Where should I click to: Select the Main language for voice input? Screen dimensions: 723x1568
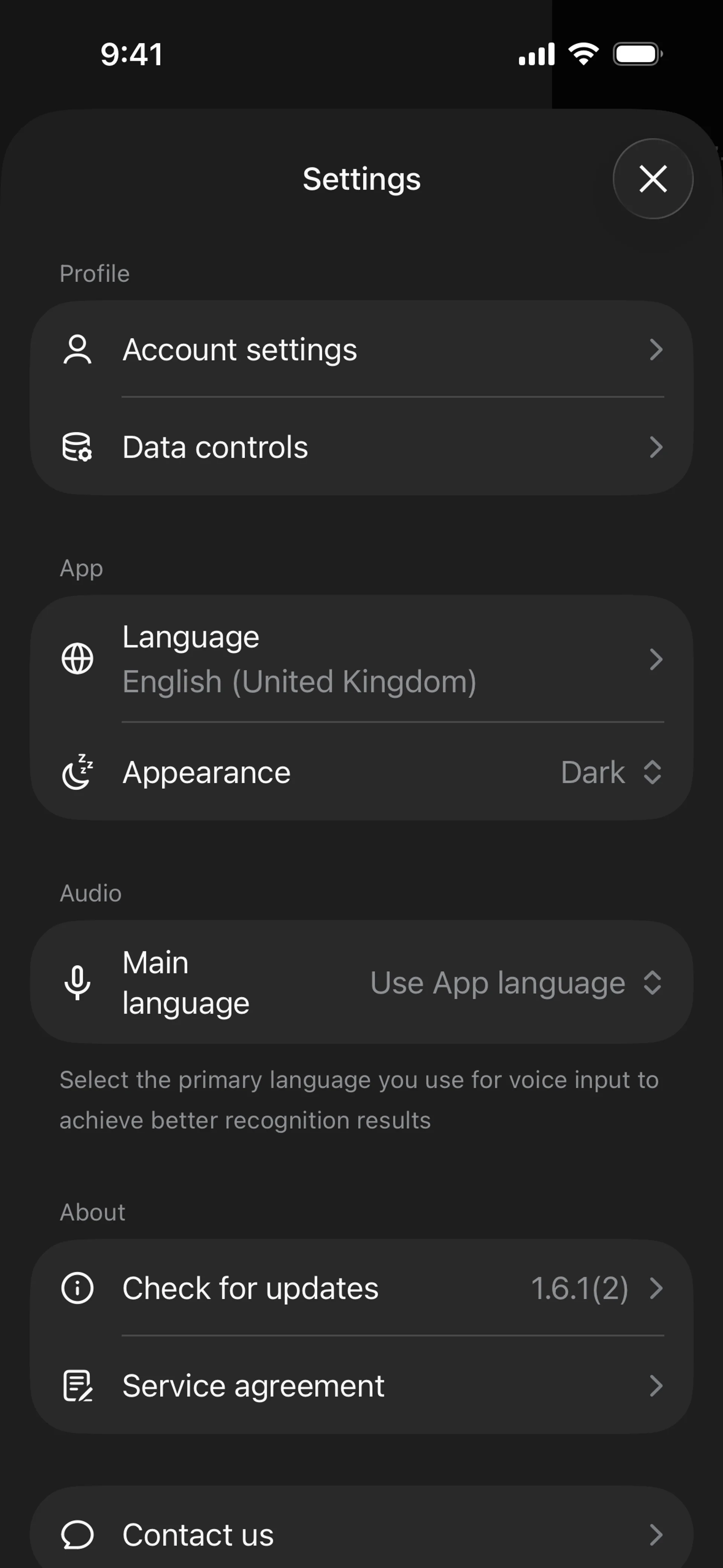[x=515, y=983]
